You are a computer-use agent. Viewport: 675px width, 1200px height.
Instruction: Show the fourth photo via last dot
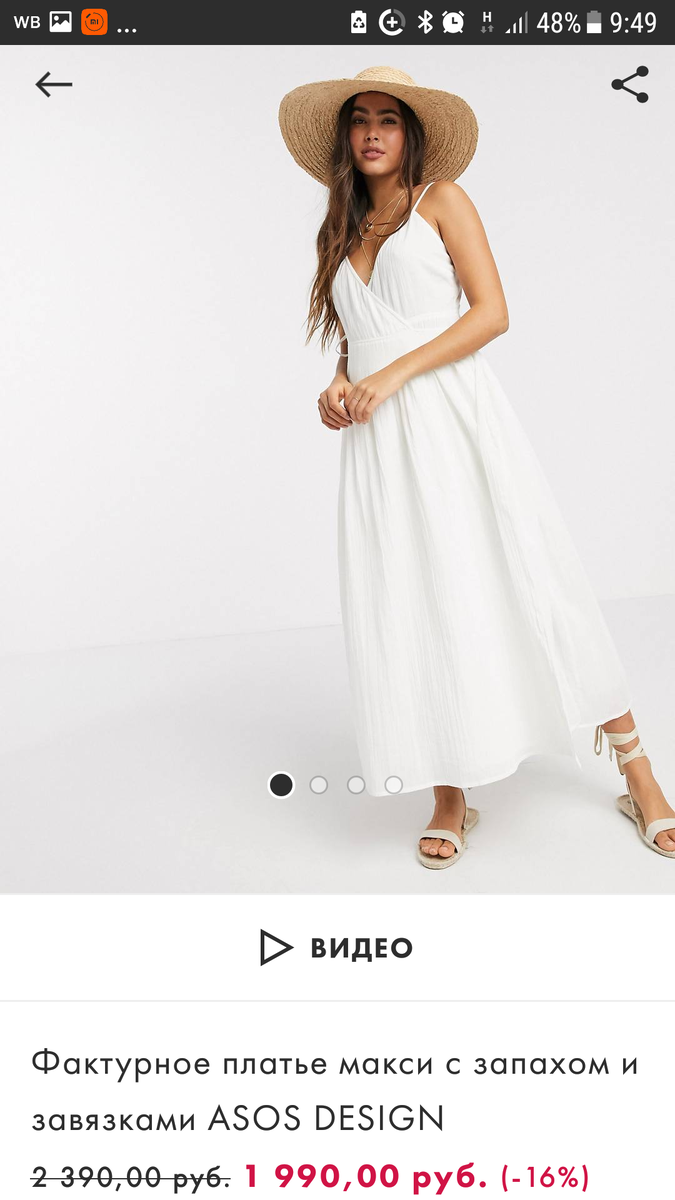pyautogui.click(x=394, y=785)
